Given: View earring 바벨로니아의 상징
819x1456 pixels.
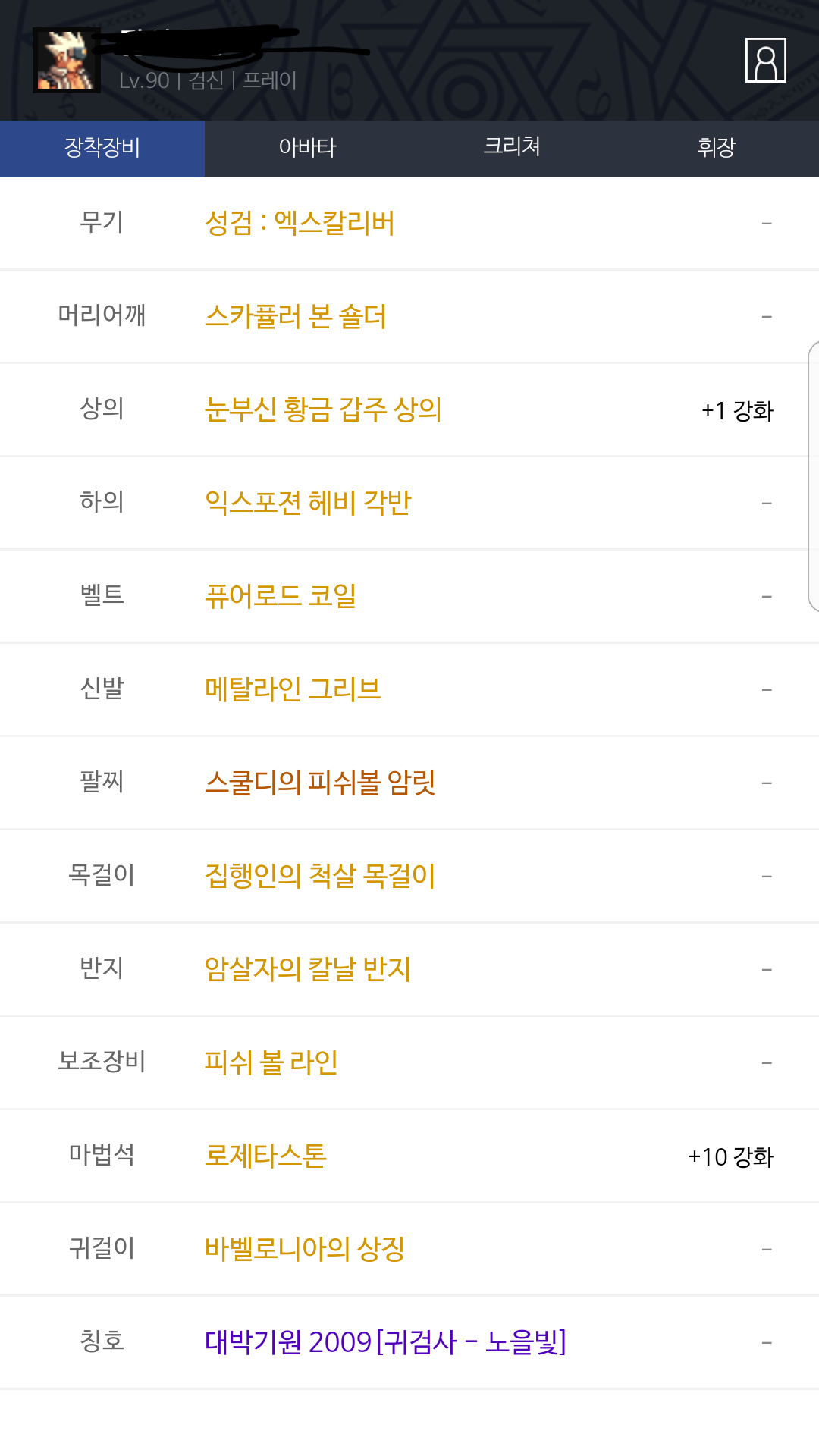Looking at the screenshot, I should [x=305, y=1249].
